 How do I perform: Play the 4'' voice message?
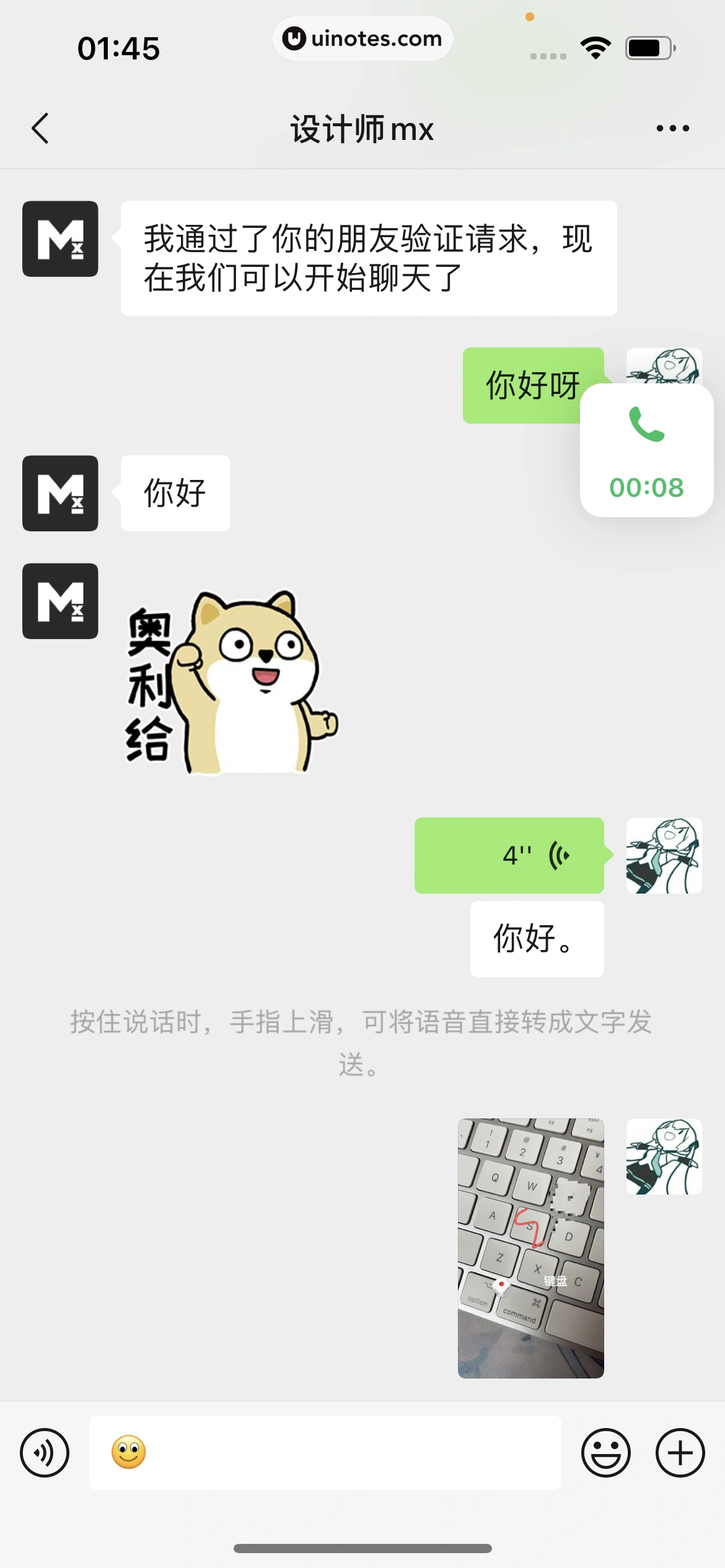point(509,855)
